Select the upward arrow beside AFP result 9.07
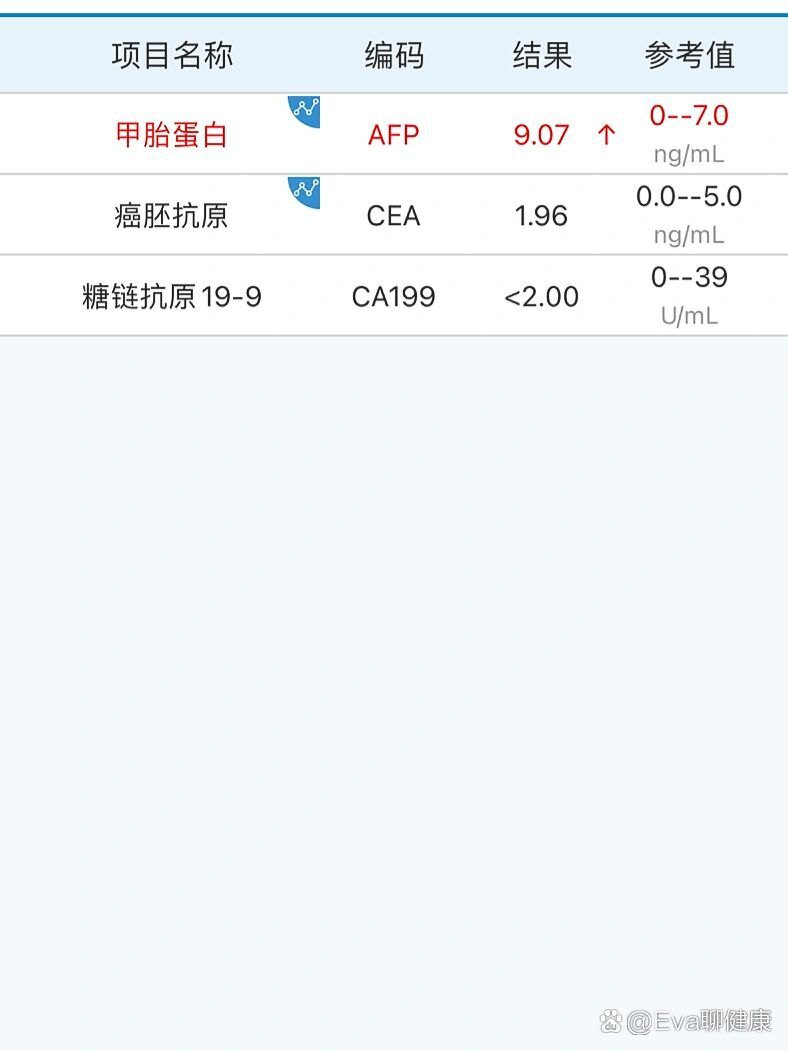Screen dimensions: 788x1051 [x=604, y=134]
